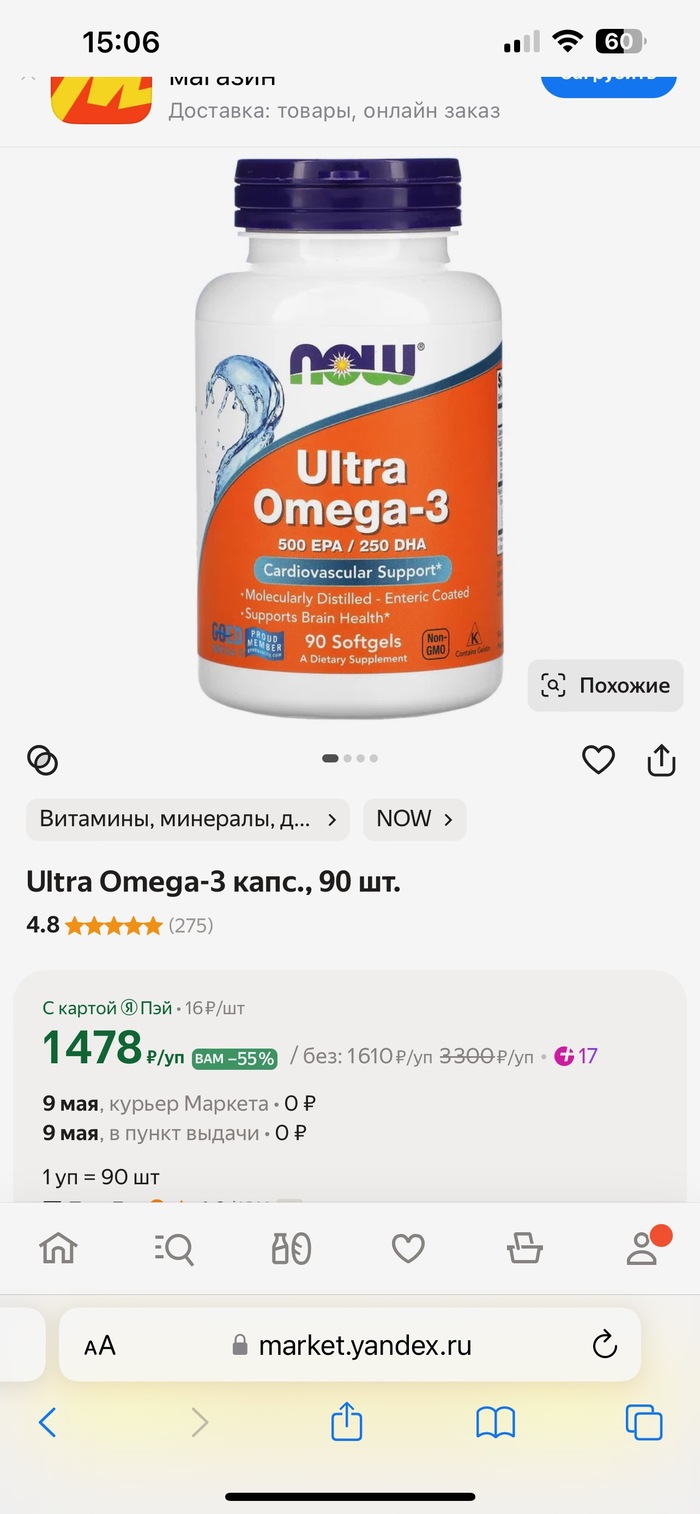Add this product to comparison

[42, 761]
